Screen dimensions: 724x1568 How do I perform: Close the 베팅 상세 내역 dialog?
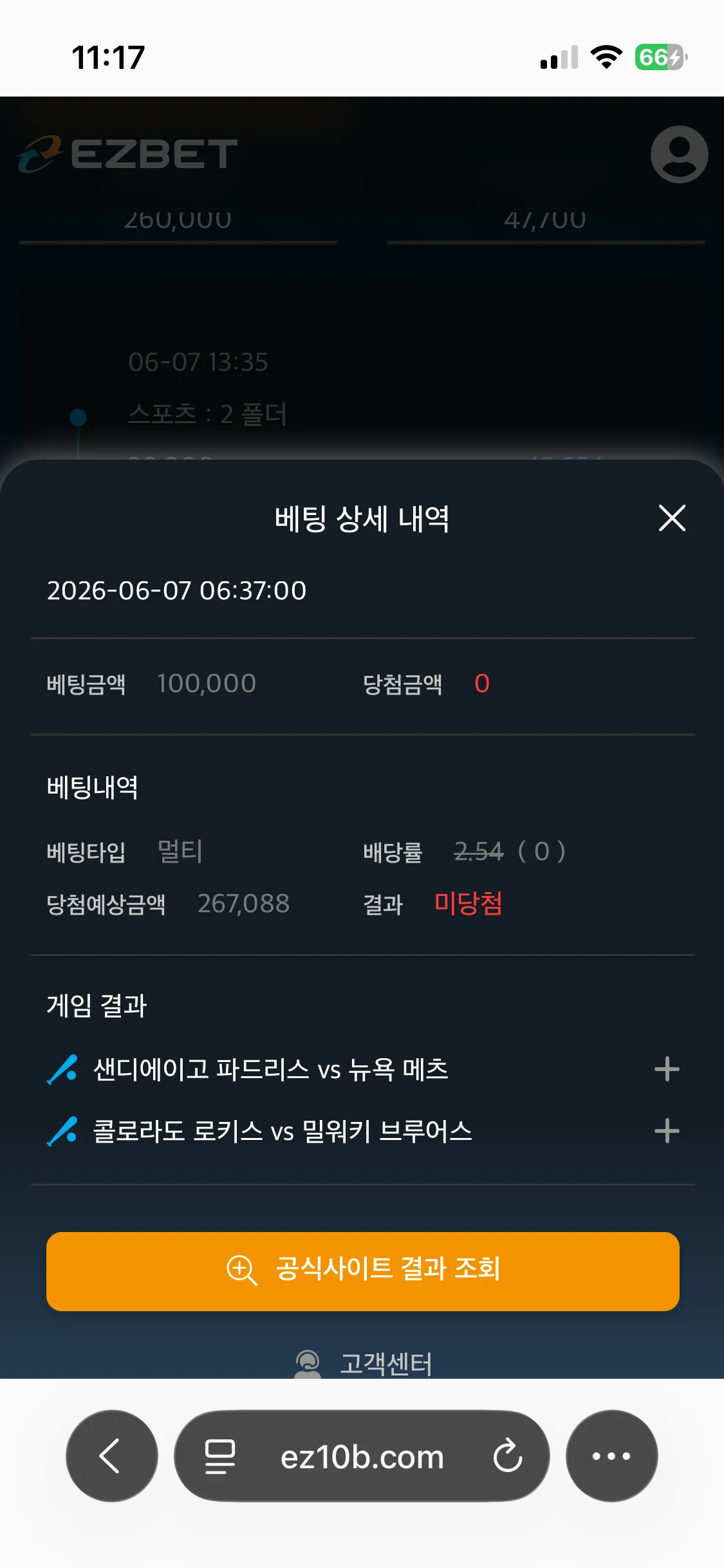tap(672, 518)
